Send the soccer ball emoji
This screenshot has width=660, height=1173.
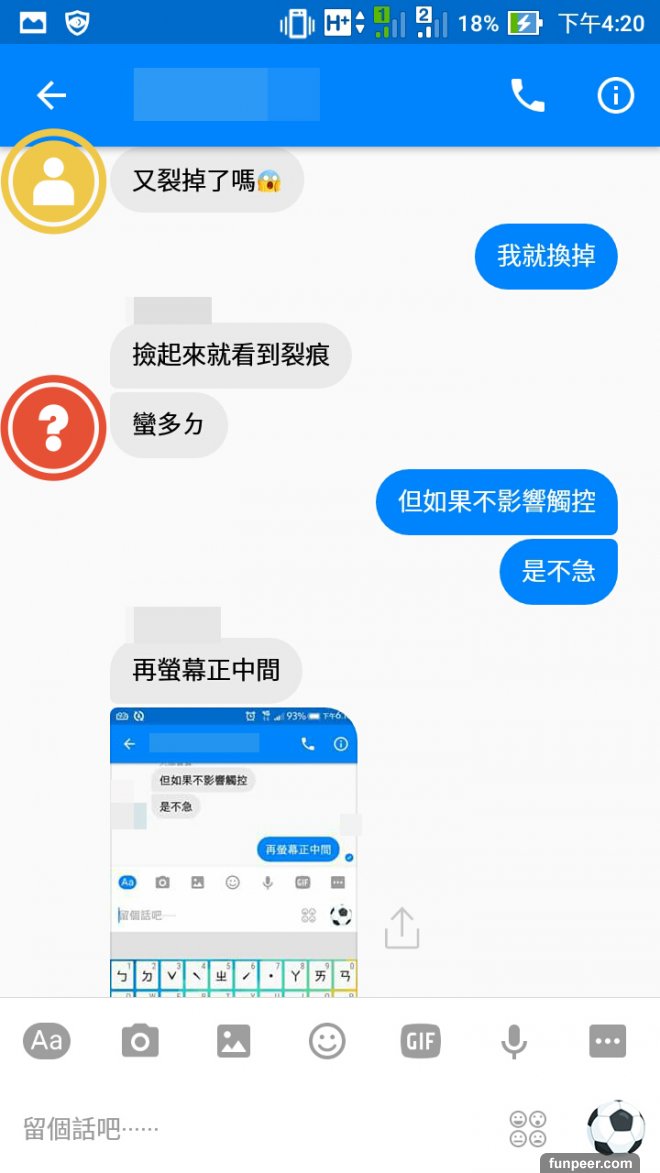(x=615, y=1127)
